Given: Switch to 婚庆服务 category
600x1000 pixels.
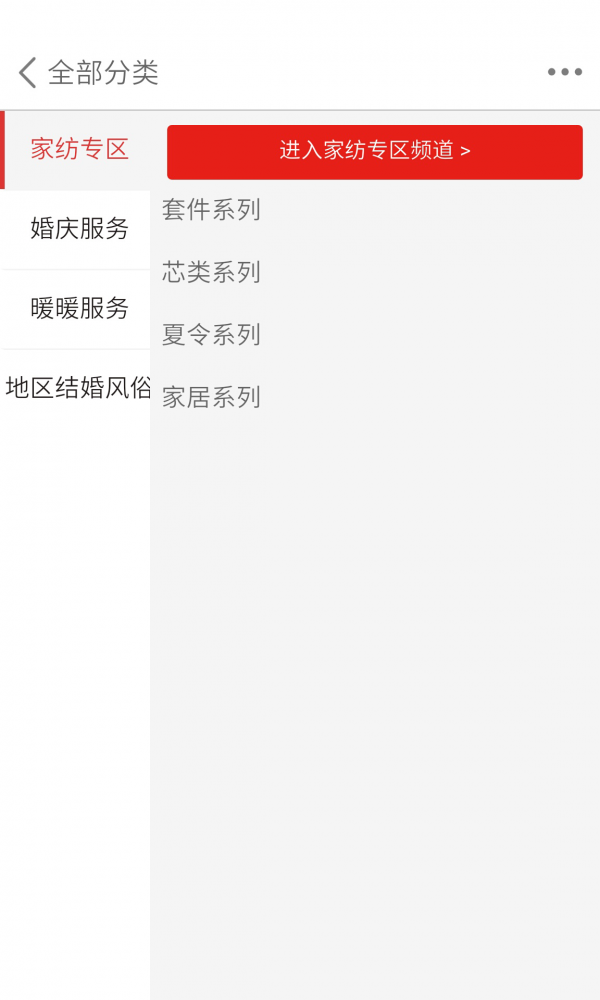Looking at the screenshot, I should click(79, 229).
